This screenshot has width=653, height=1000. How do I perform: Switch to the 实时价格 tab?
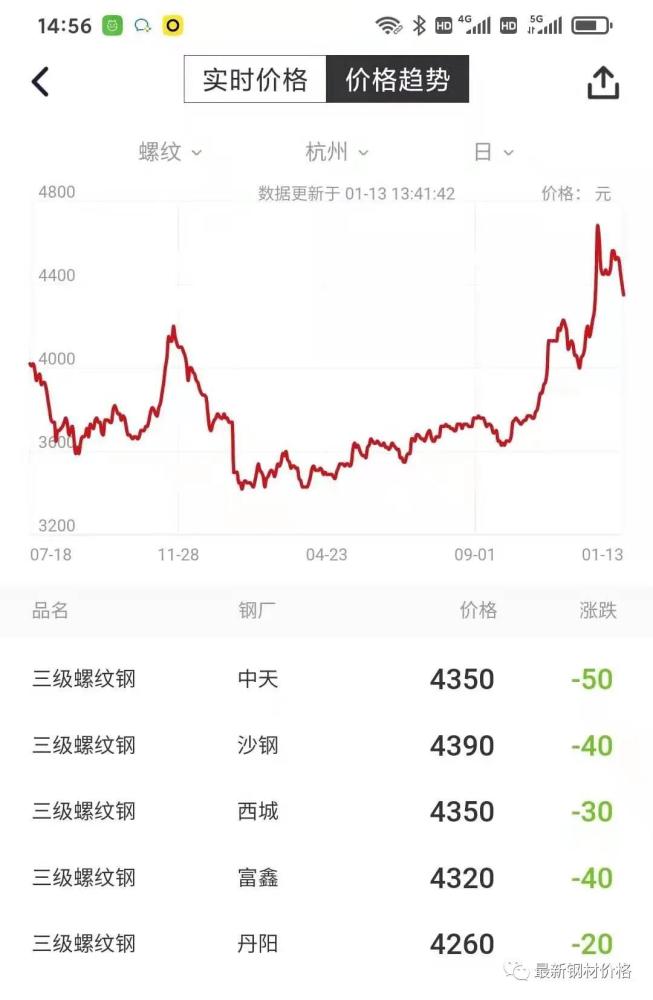[255, 80]
